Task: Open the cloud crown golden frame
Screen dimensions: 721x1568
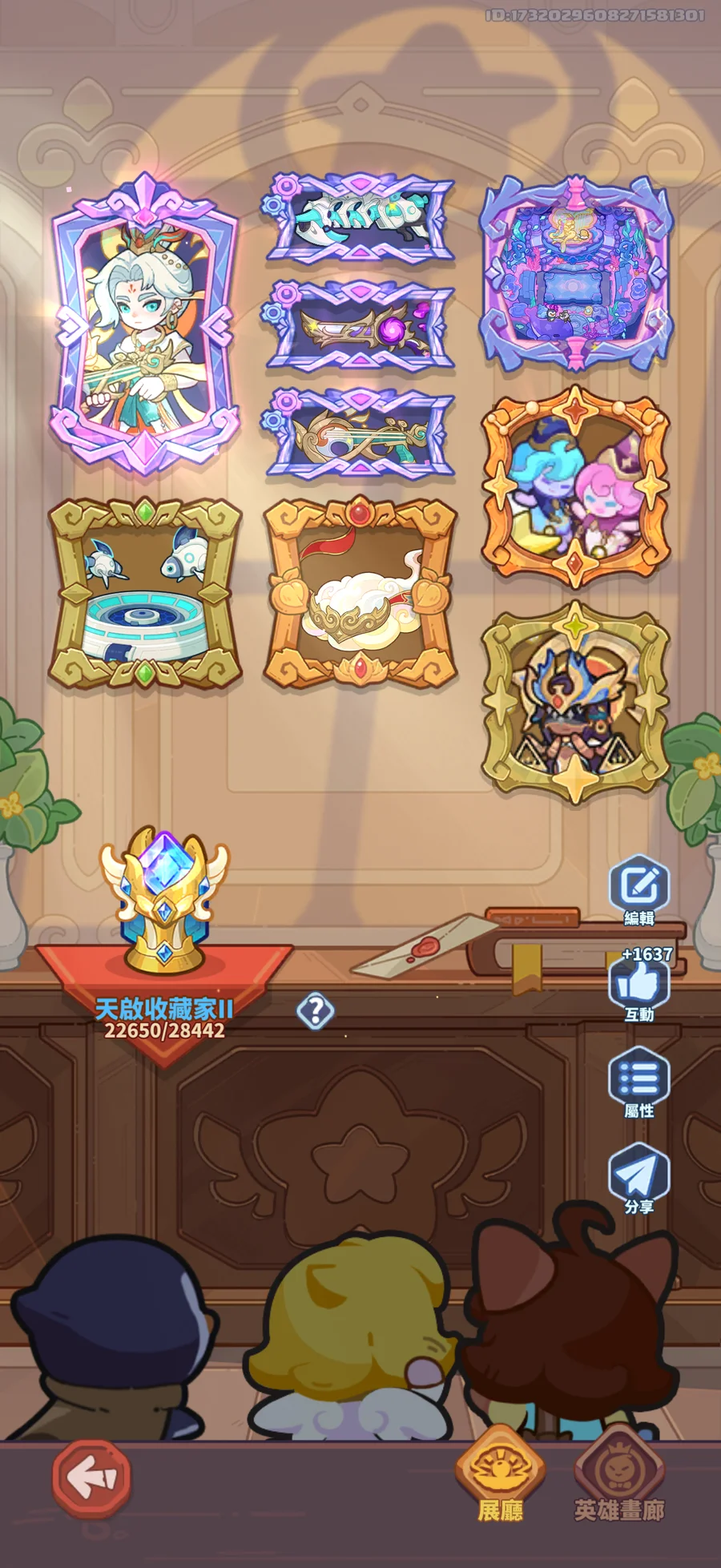Action: pos(360,593)
